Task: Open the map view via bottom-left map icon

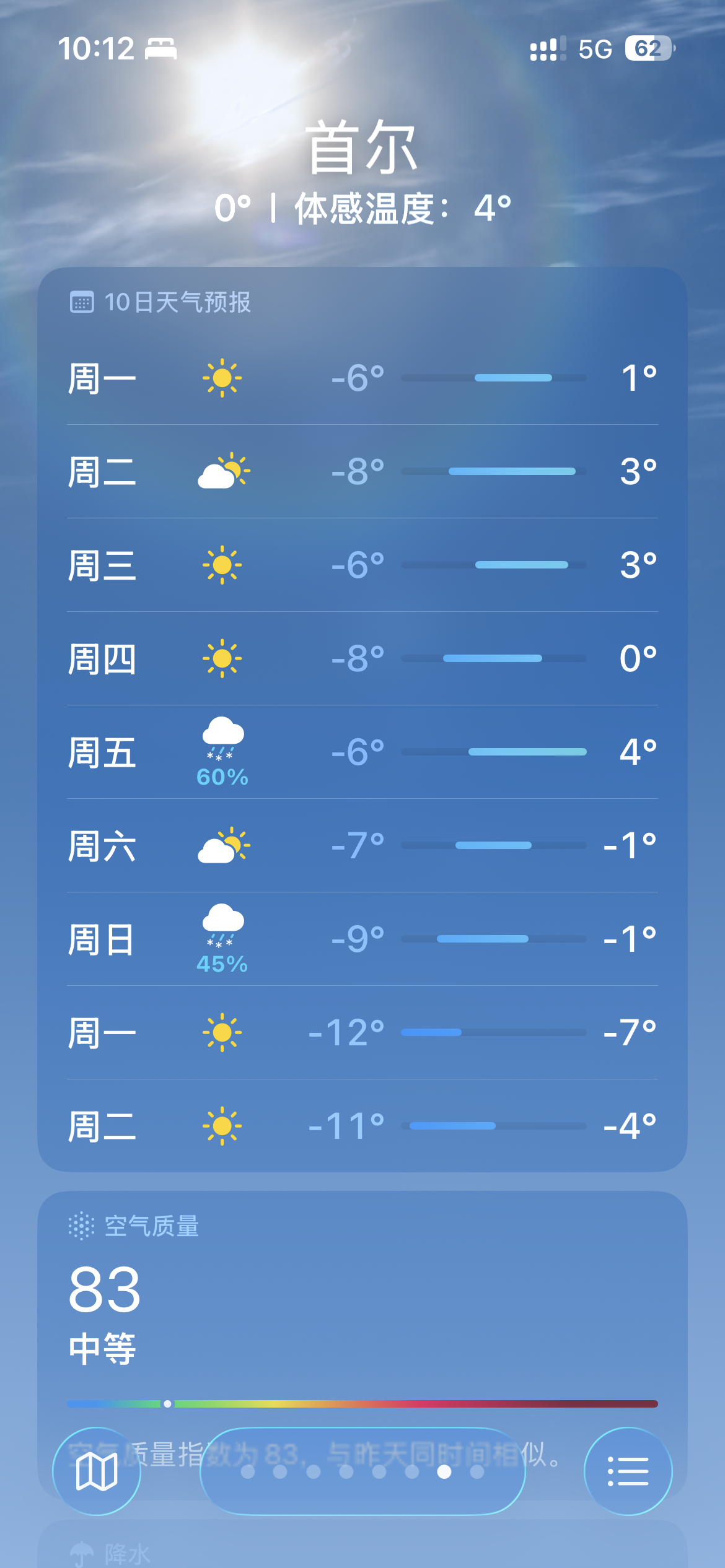Action: [x=96, y=1473]
